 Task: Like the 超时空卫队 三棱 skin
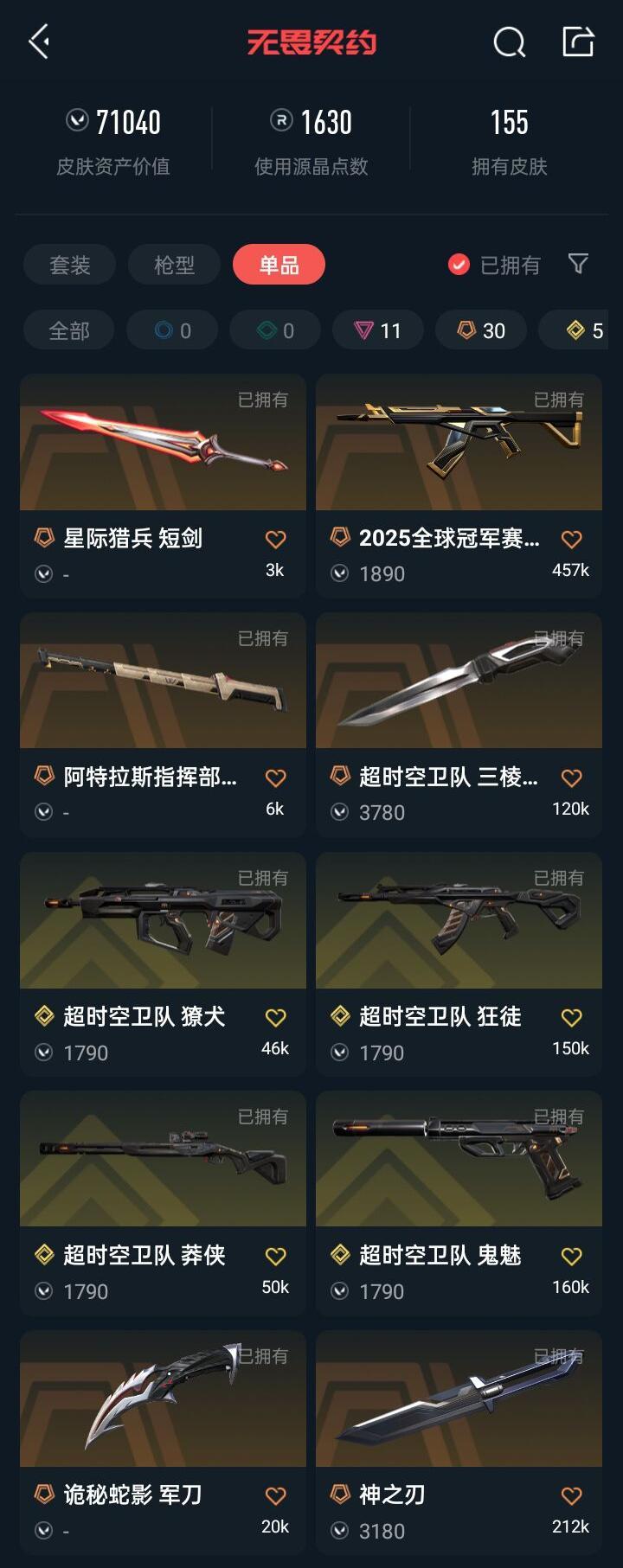click(x=571, y=778)
